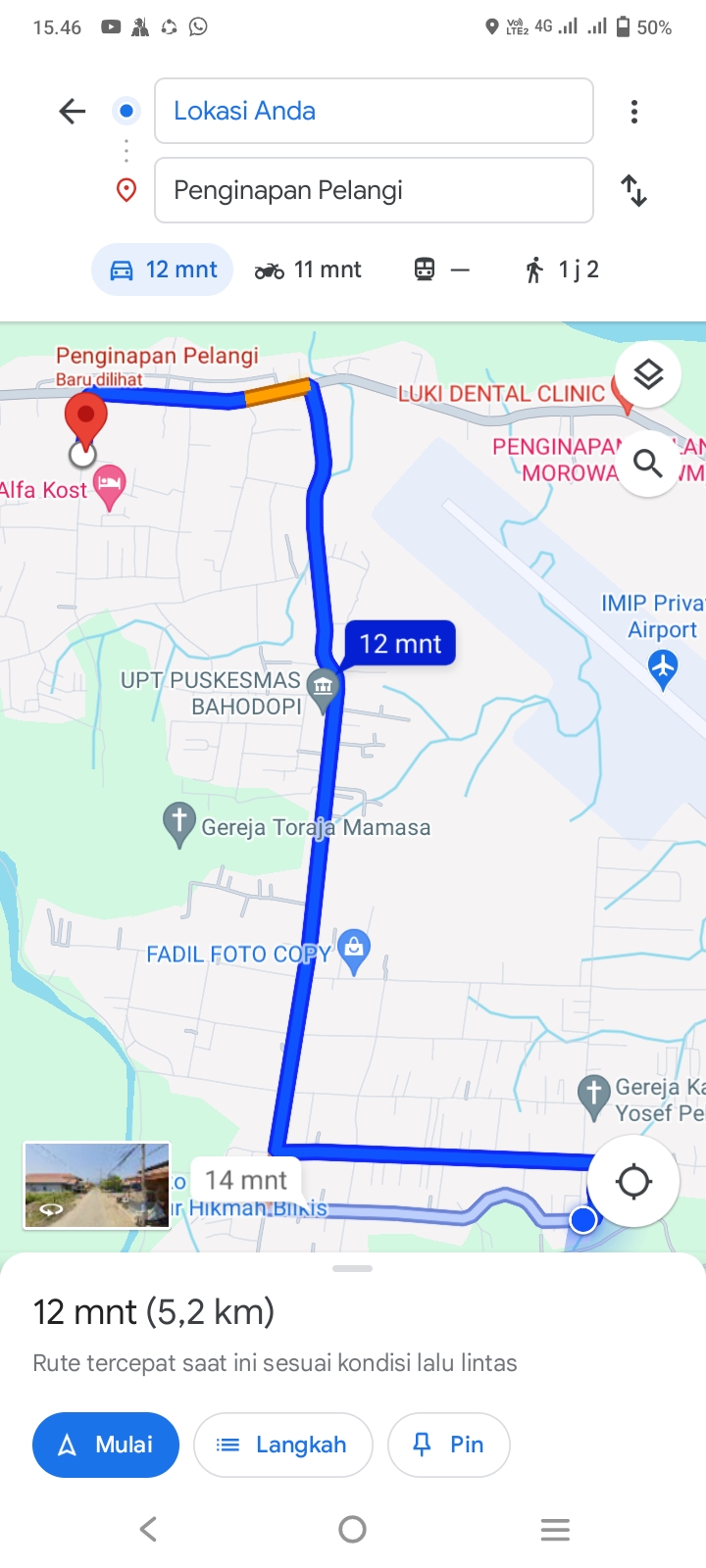The image size is (706, 1568).
Task: Swap start and destination locations
Action: (634, 190)
